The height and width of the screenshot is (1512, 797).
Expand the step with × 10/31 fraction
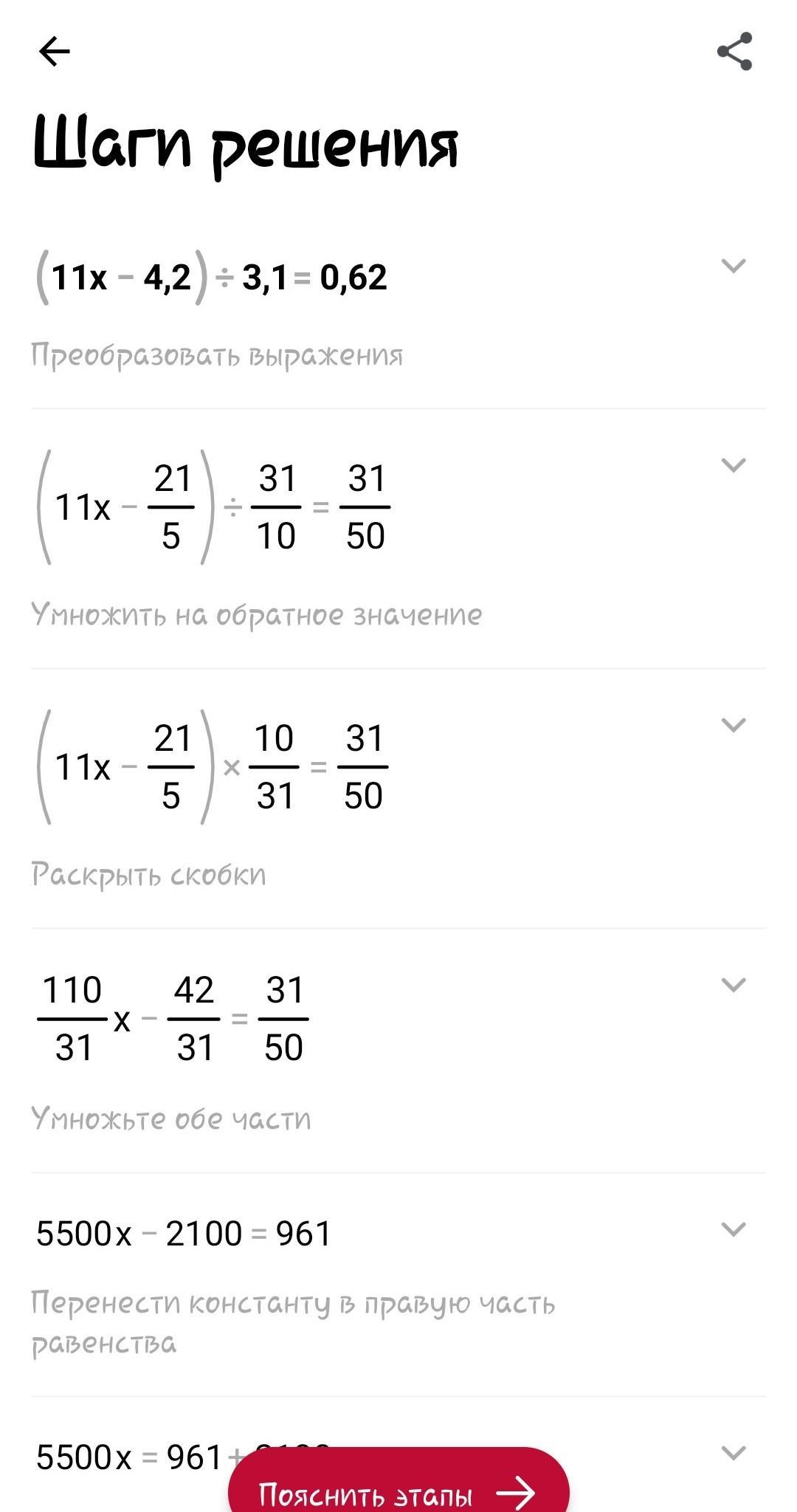733,725
